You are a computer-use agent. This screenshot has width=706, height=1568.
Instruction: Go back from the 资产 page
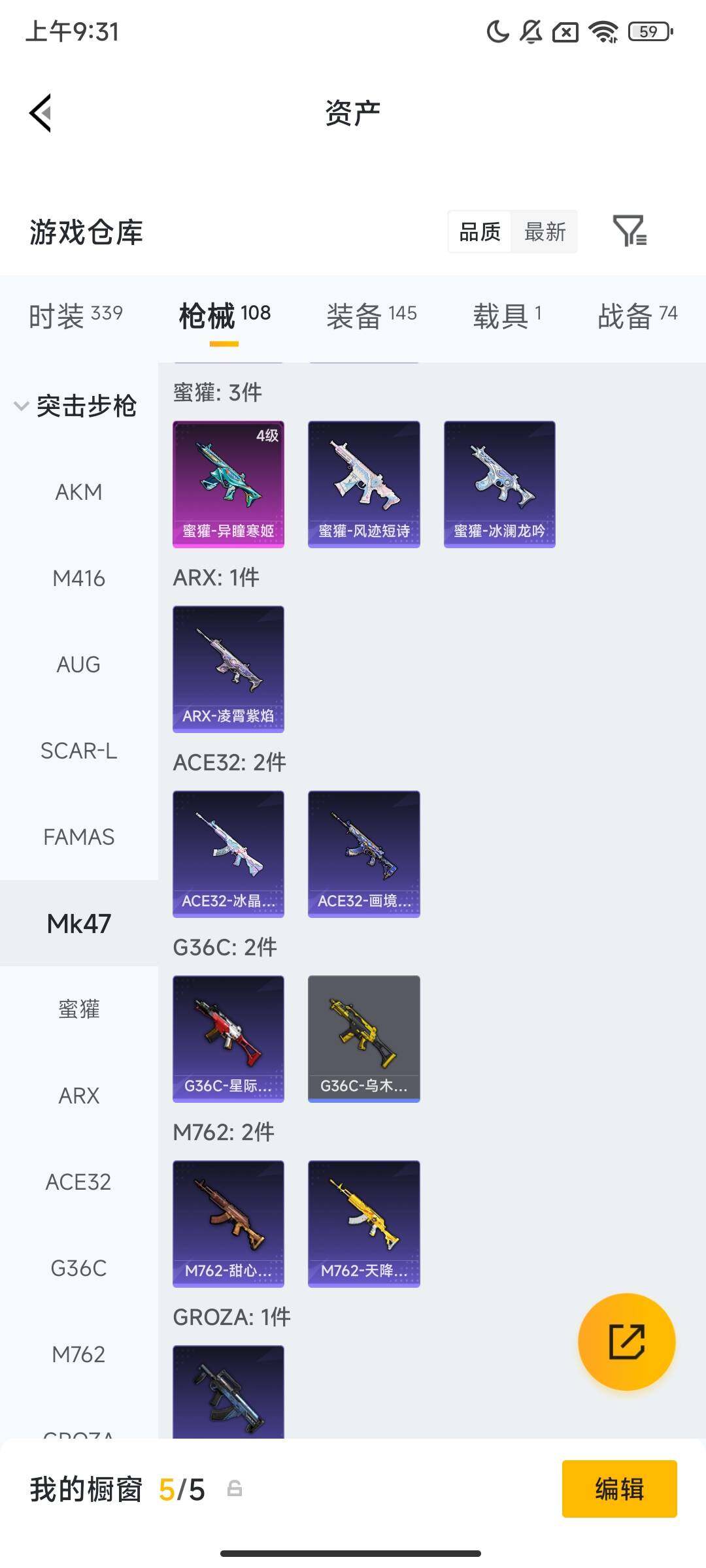(41, 113)
